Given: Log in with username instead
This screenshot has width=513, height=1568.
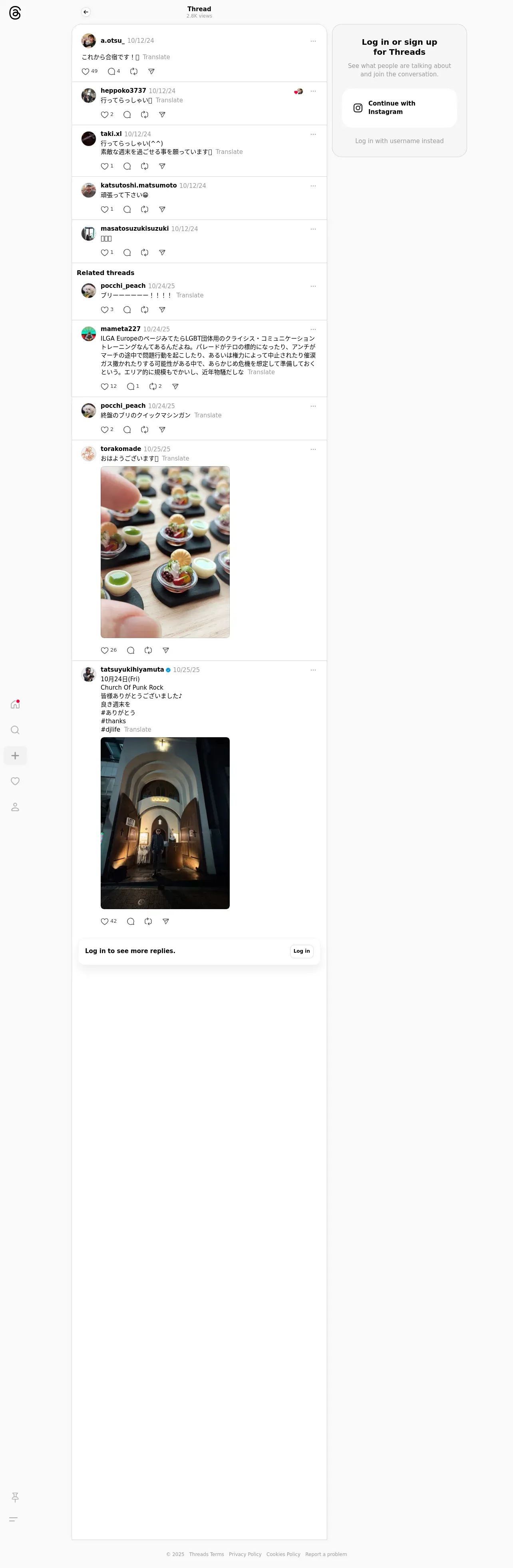Looking at the screenshot, I should [399, 141].
